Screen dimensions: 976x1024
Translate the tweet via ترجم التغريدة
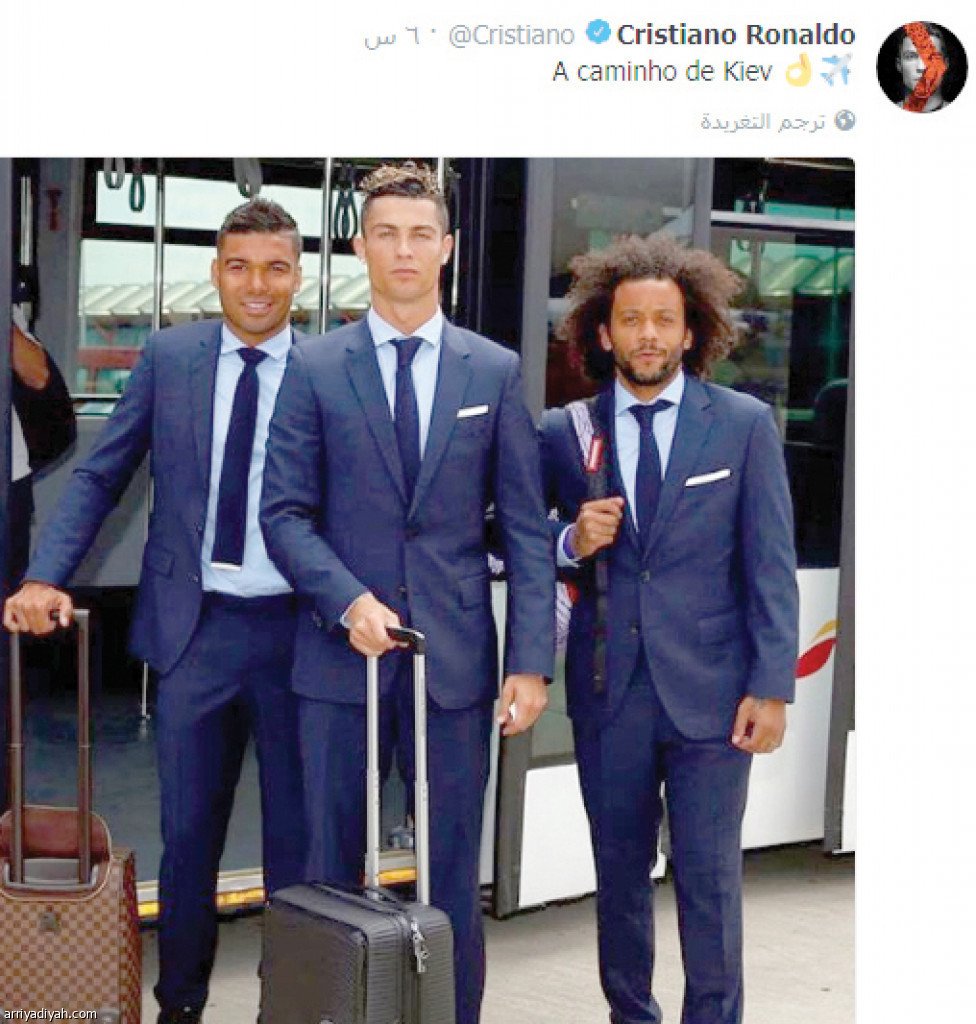coord(764,122)
